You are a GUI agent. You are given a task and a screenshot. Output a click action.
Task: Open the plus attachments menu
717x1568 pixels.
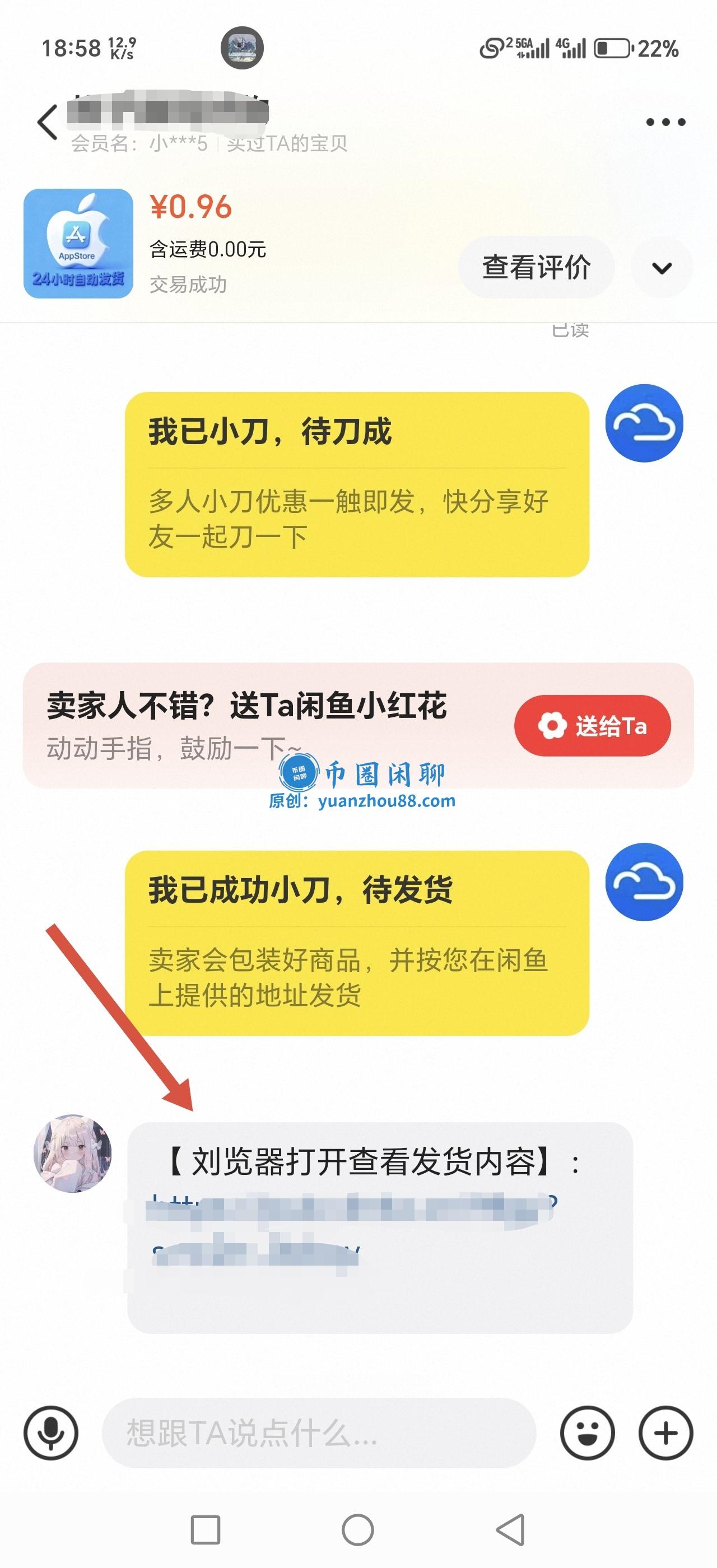click(x=665, y=1432)
